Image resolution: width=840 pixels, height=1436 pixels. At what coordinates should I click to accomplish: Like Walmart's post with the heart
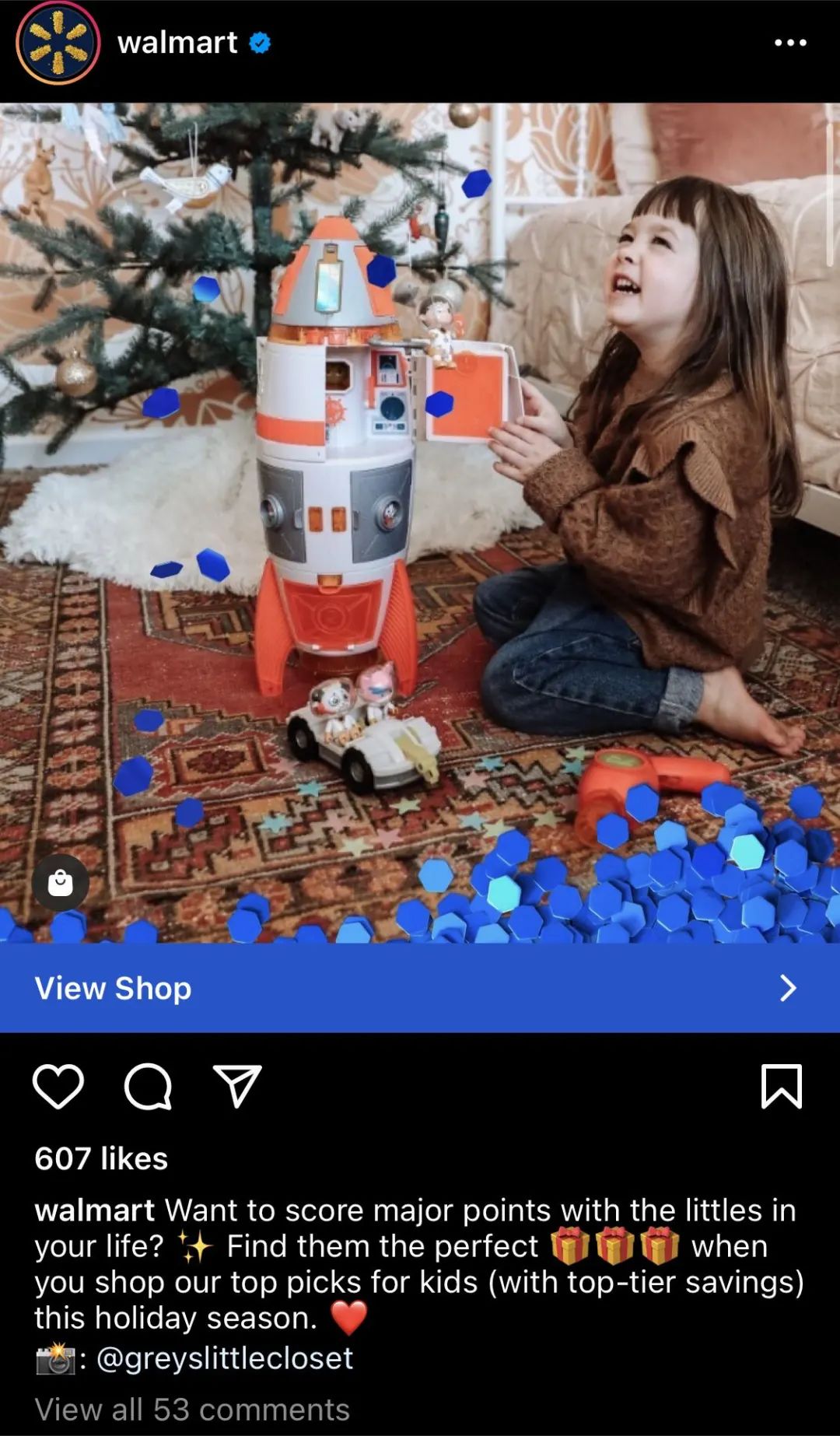(x=58, y=1086)
